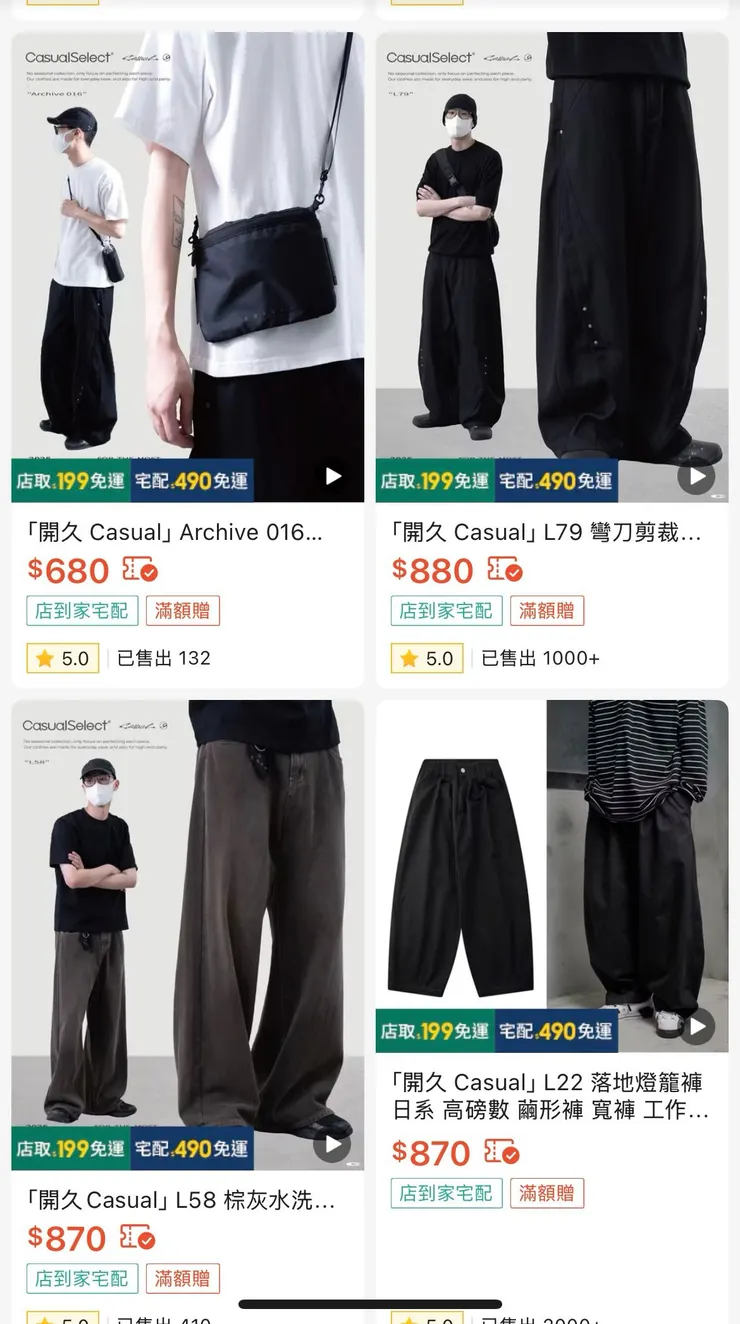The image size is (740, 1324).
Task: Tap the scroll indicator bar at the bottom
Action: click(370, 1303)
